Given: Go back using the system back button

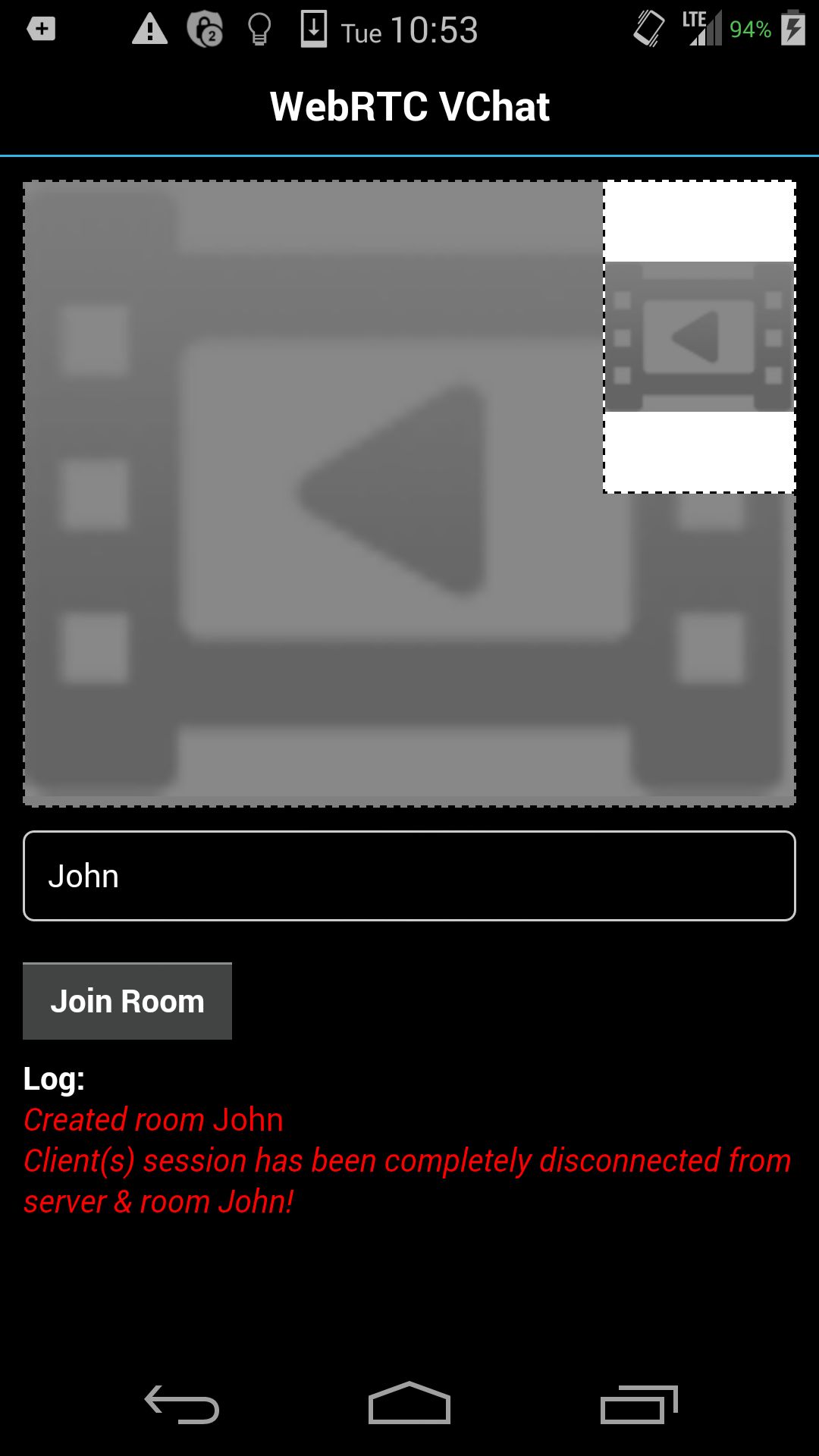Looking at the screenshot, I should [182, 1404].
